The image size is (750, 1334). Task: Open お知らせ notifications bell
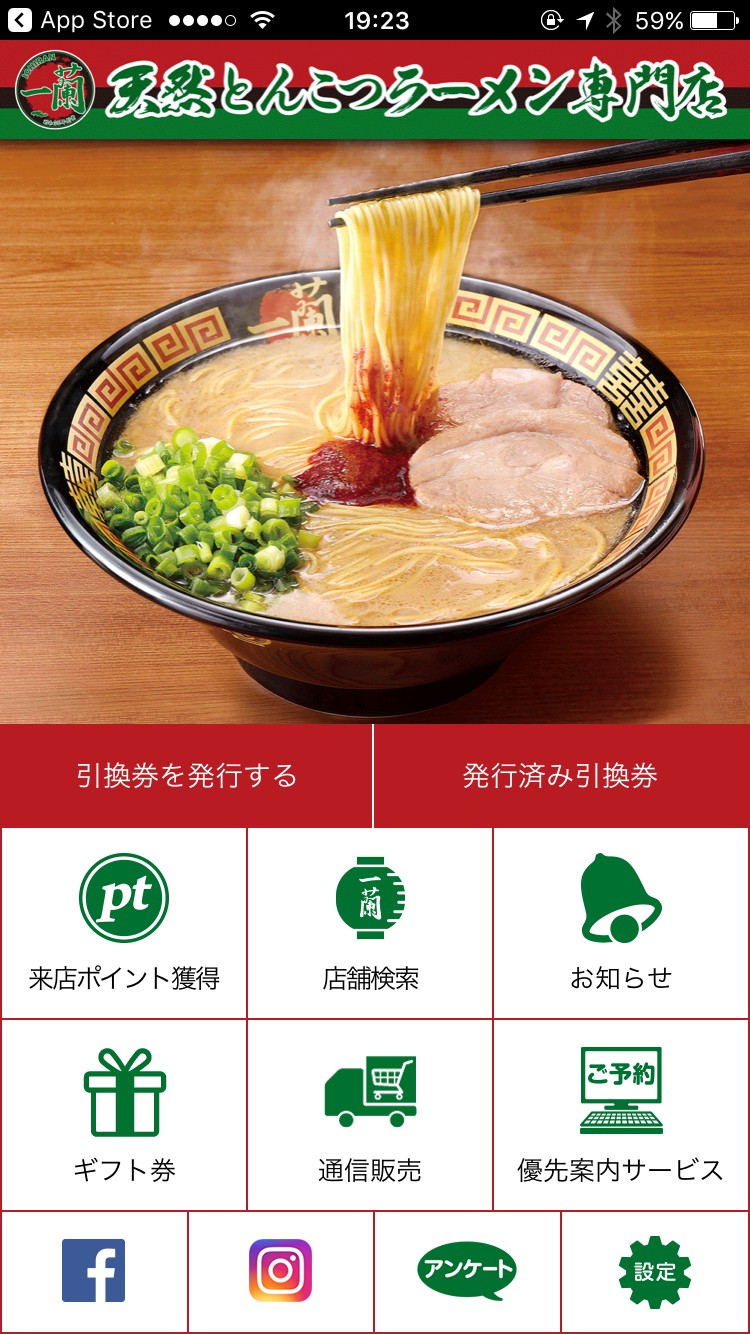pyautogui.click(x=621, y=923)
